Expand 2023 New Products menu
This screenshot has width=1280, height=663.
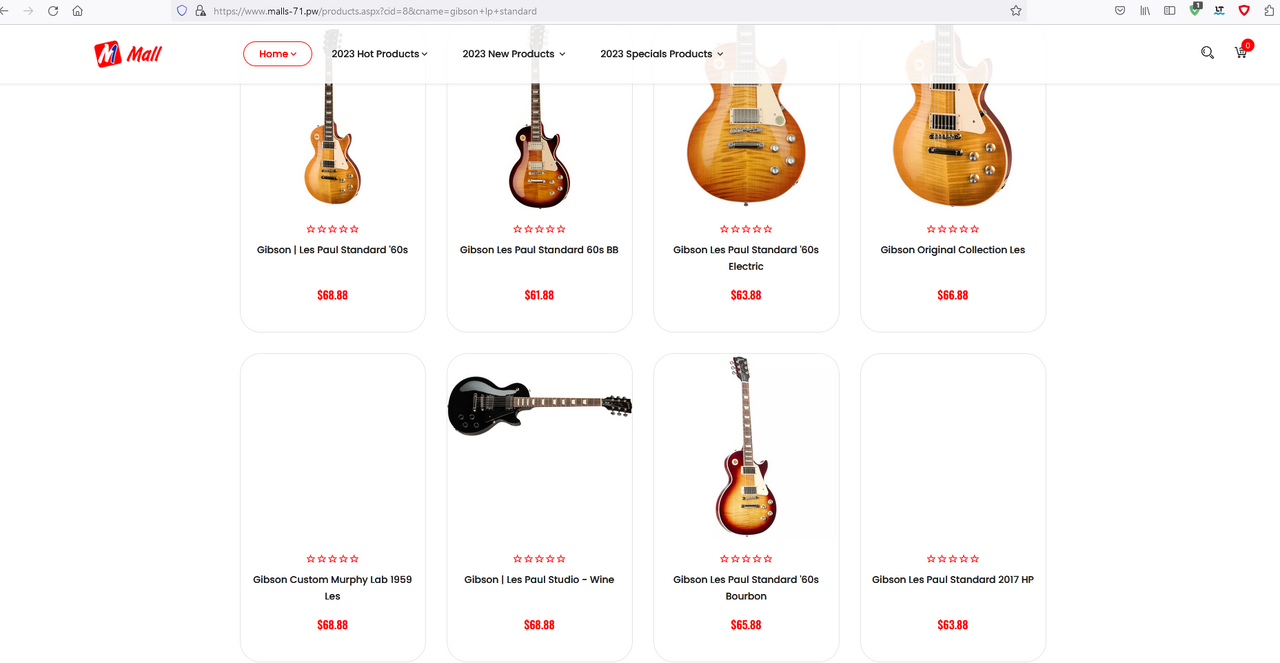(513, 54)
